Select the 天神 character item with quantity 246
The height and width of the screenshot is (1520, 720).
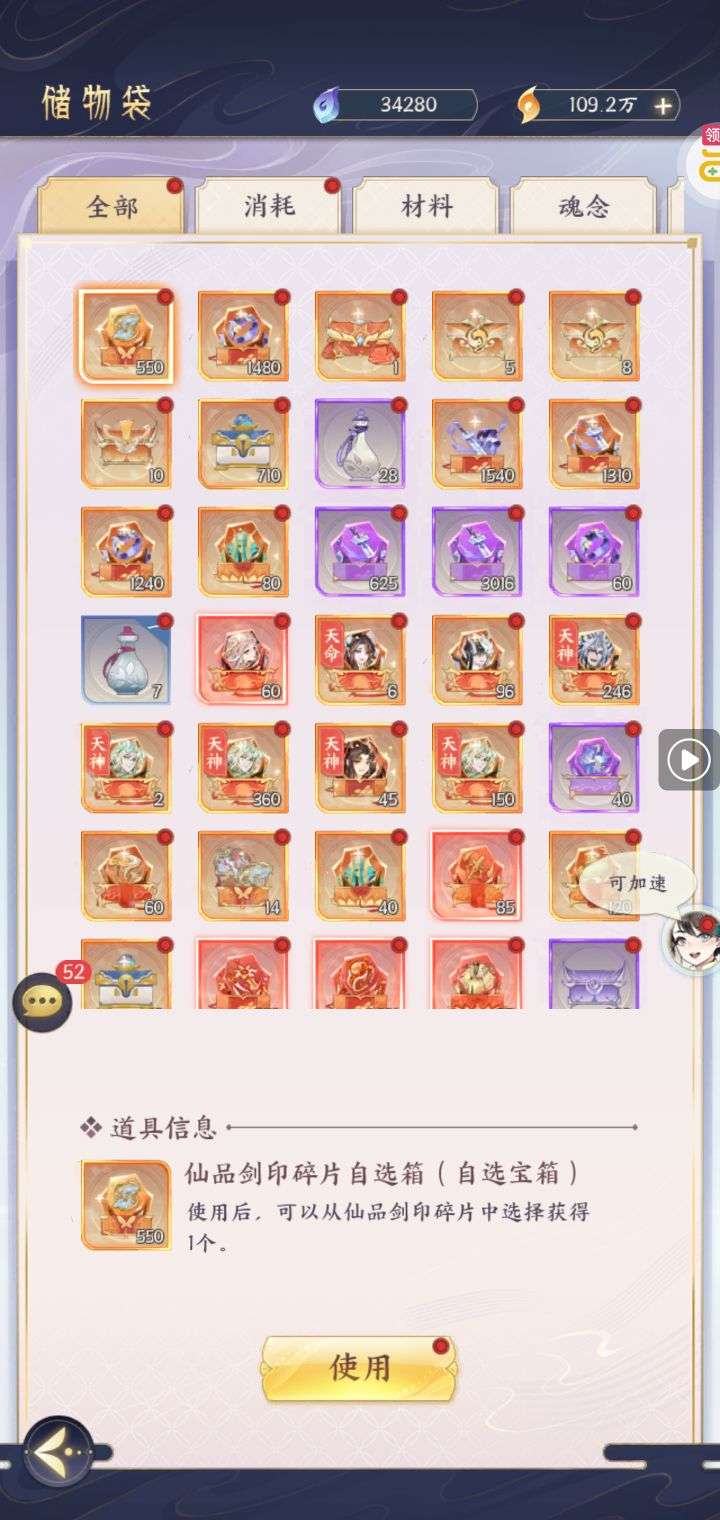point(593,660)
